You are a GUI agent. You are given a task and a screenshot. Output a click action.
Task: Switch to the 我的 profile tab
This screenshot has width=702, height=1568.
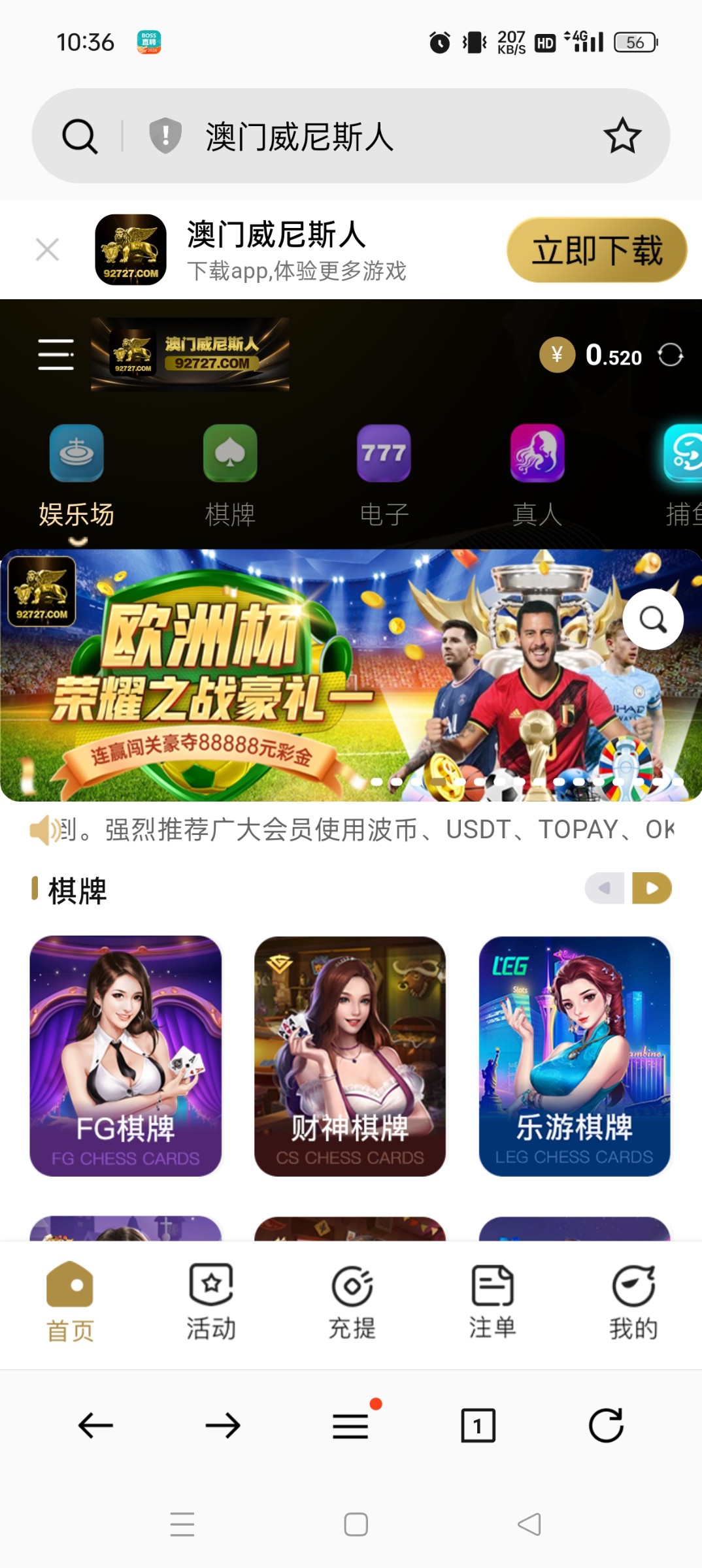[x=633, y=1301]
